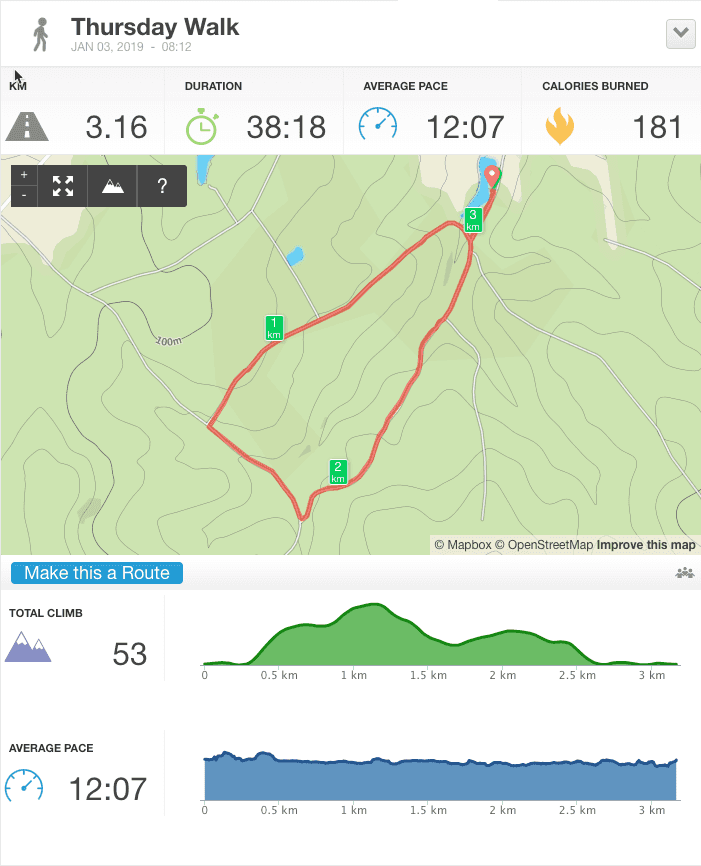This screenshot has width=701, height=866.
Task: Open map help question mark
Action: [162, 186]
